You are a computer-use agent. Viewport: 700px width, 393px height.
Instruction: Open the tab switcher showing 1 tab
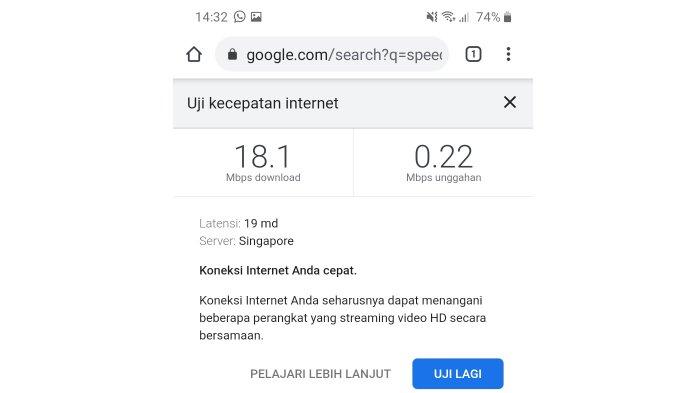[x=473, y=54]
